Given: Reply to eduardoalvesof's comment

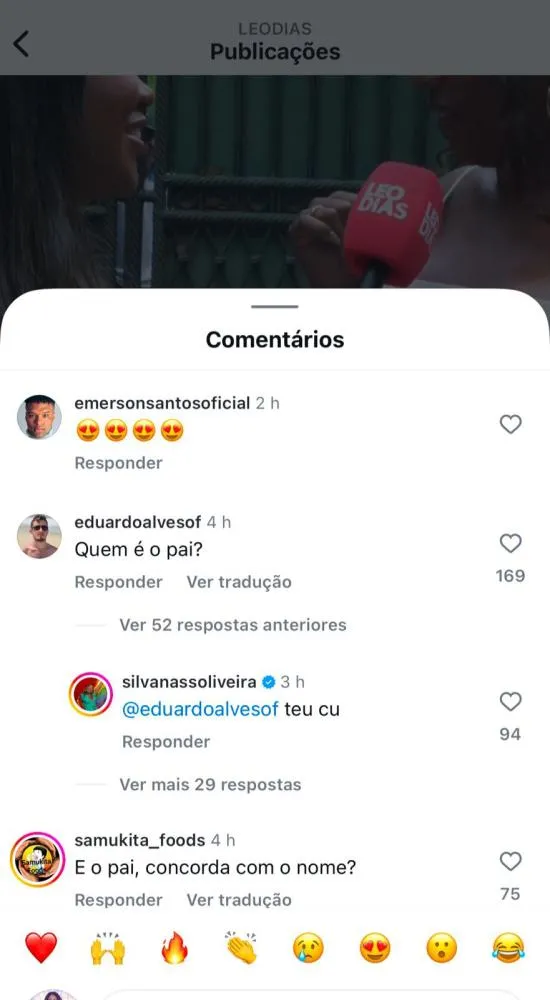Looking at the screenshot, I should point(118,582).
